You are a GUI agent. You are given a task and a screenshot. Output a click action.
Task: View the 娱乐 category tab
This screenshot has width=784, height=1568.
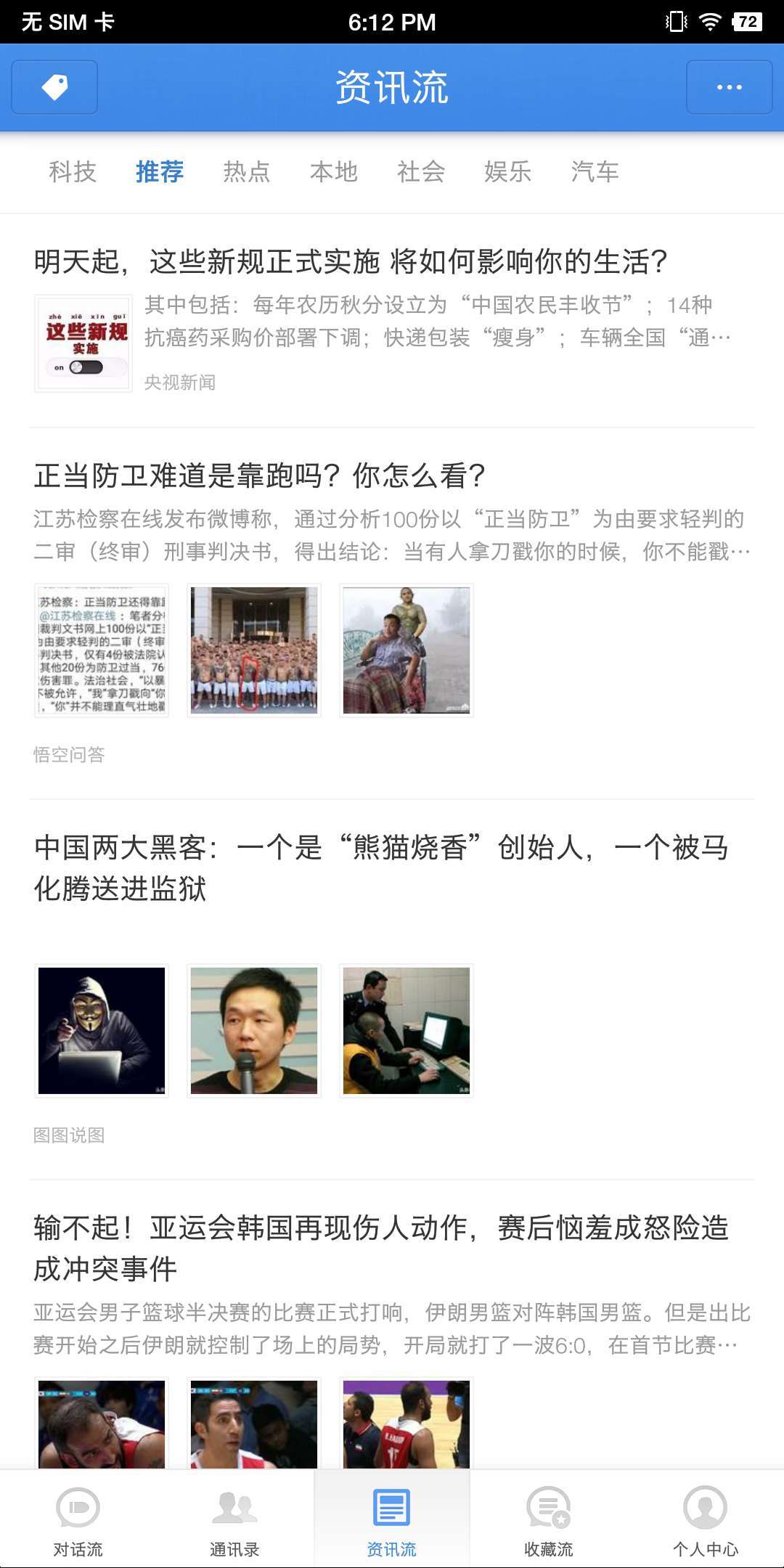508,172
